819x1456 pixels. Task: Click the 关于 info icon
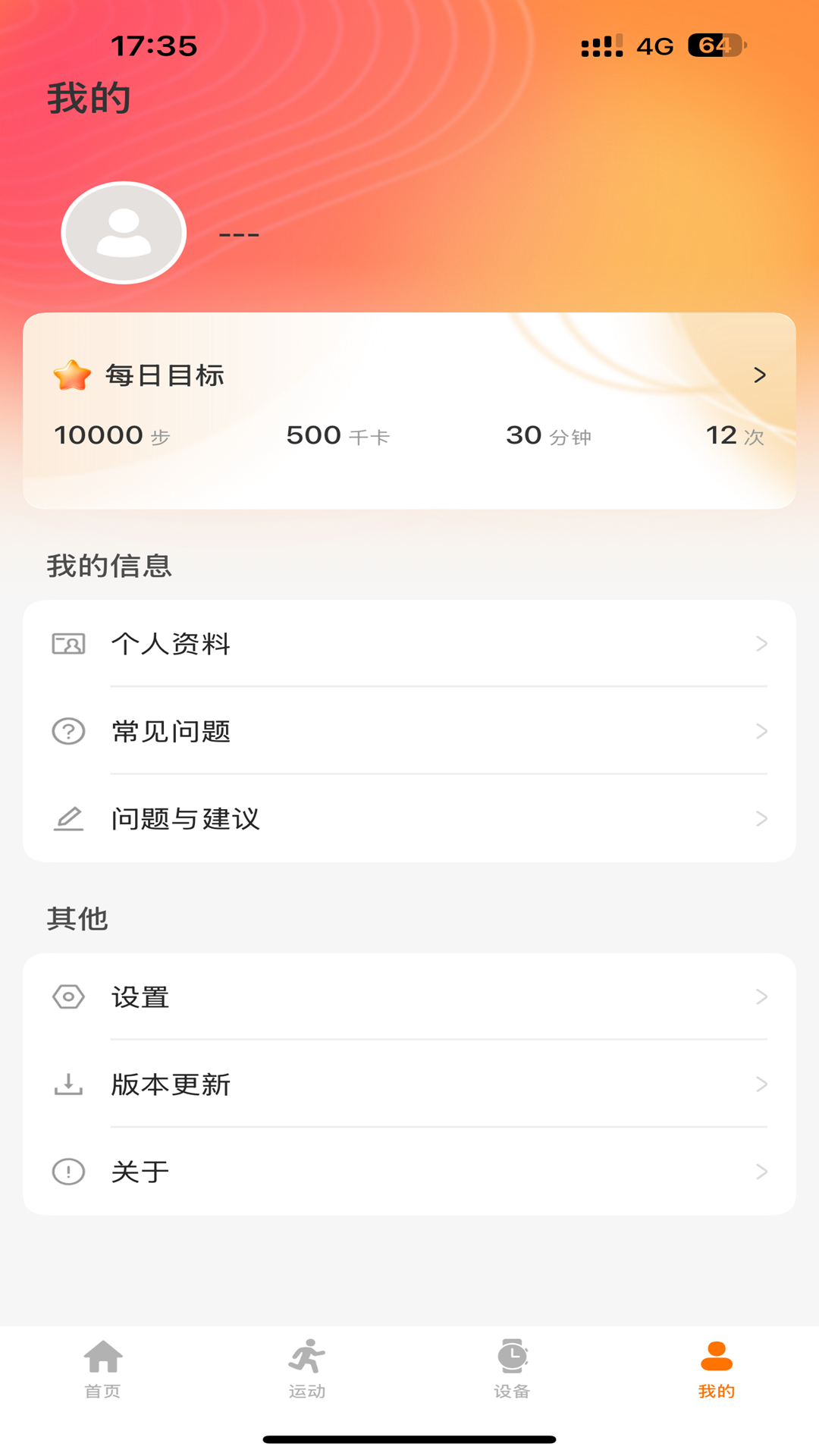68,1172
